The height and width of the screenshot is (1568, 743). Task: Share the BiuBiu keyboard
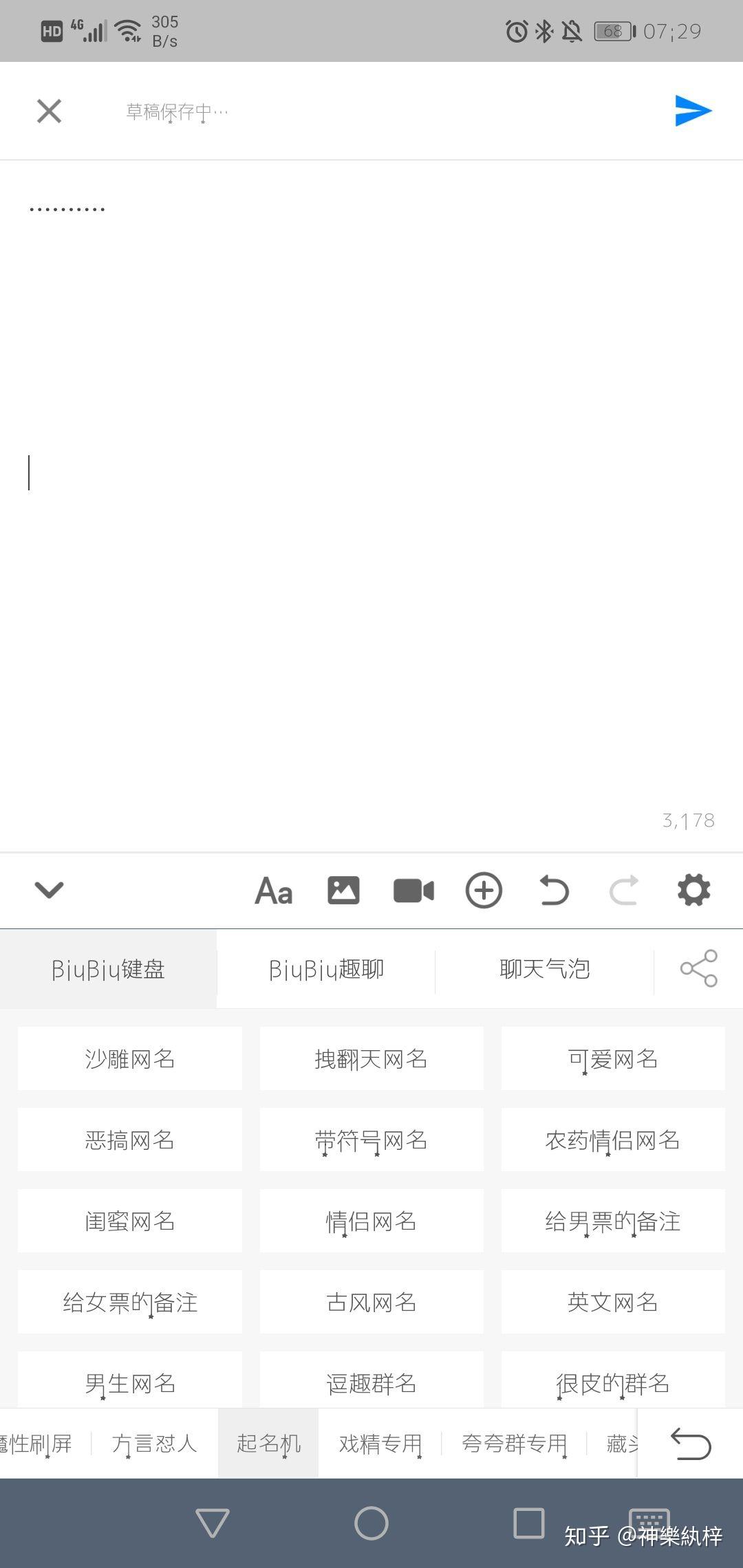point(698,968)
